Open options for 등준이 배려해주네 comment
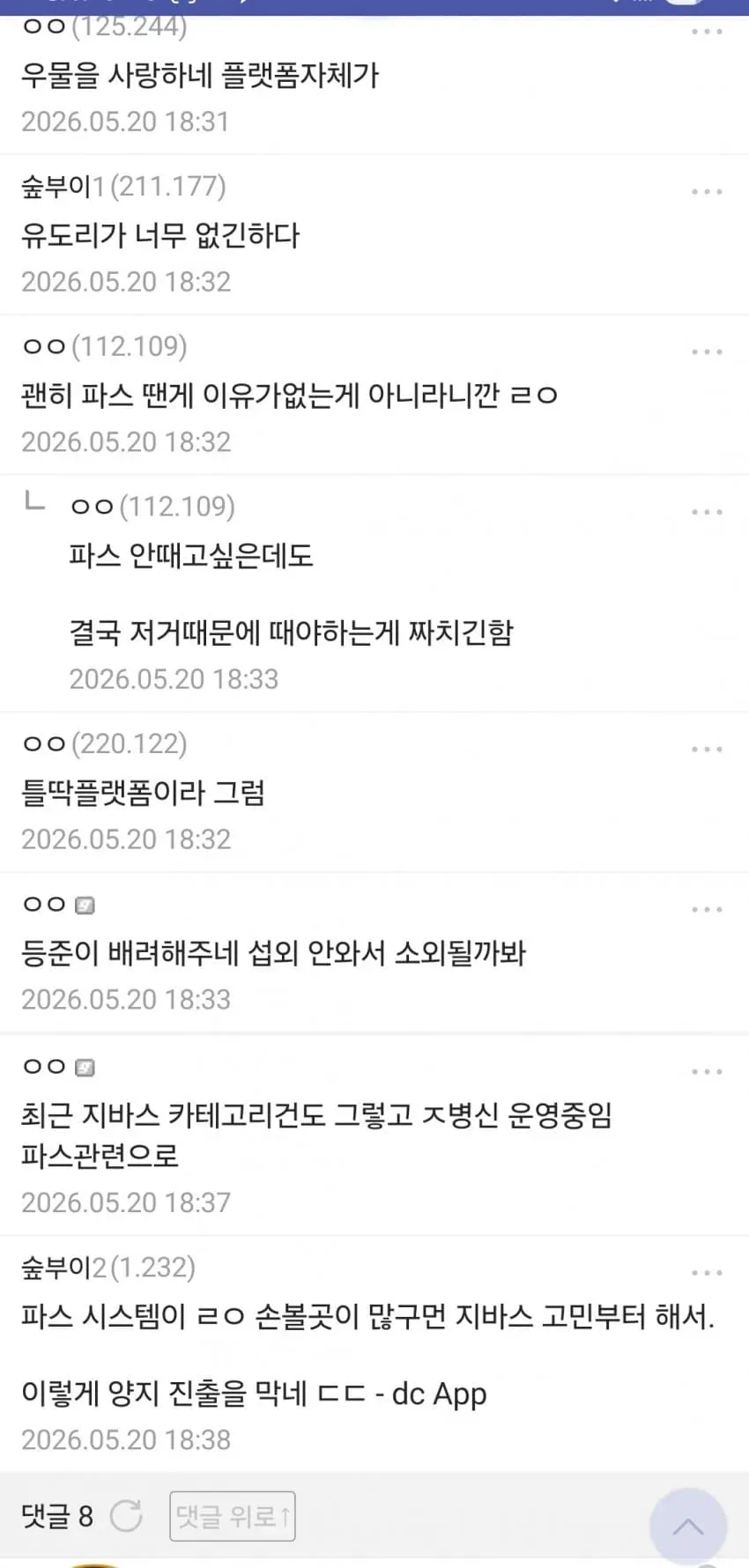 tap(707, 910)
